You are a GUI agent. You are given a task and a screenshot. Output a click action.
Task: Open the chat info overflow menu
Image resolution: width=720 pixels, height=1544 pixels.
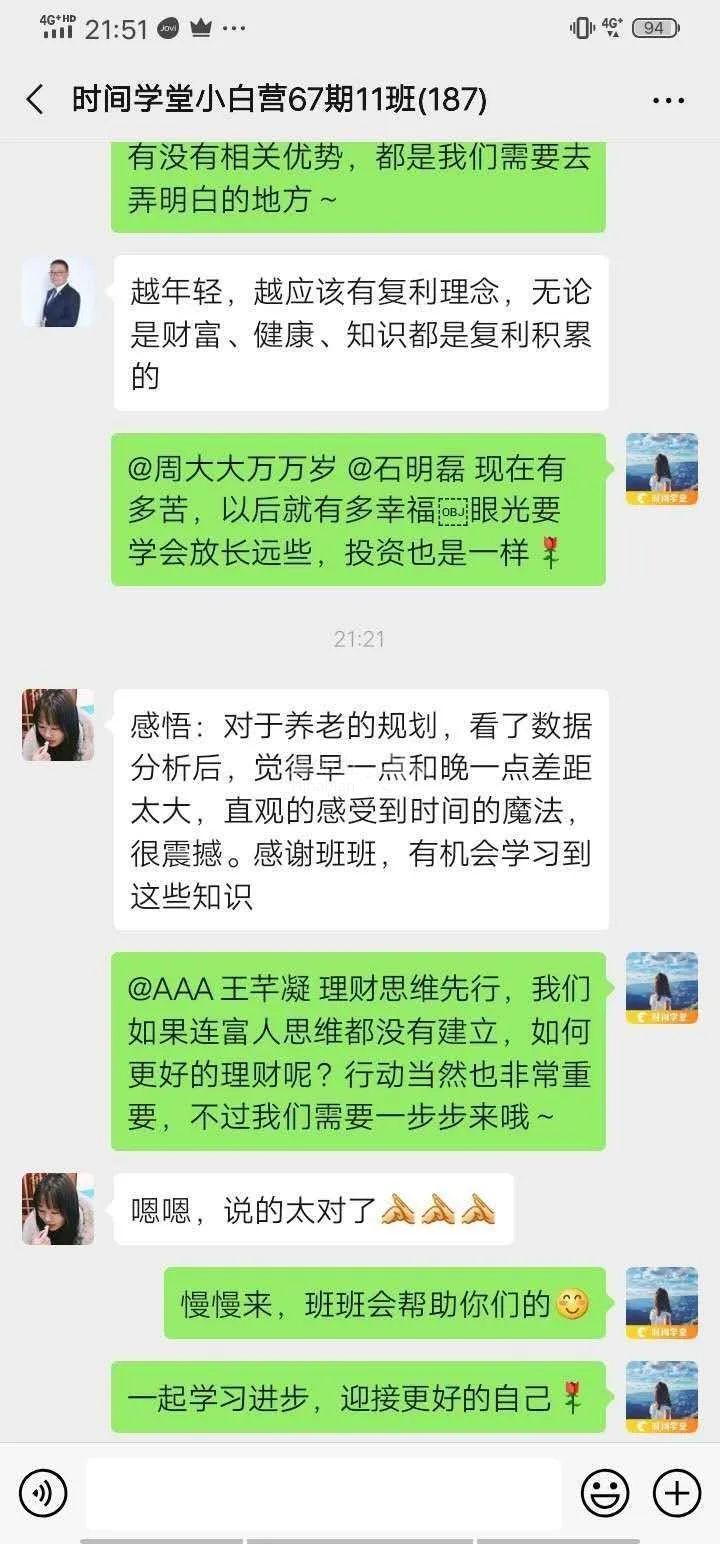coord(668,100)
